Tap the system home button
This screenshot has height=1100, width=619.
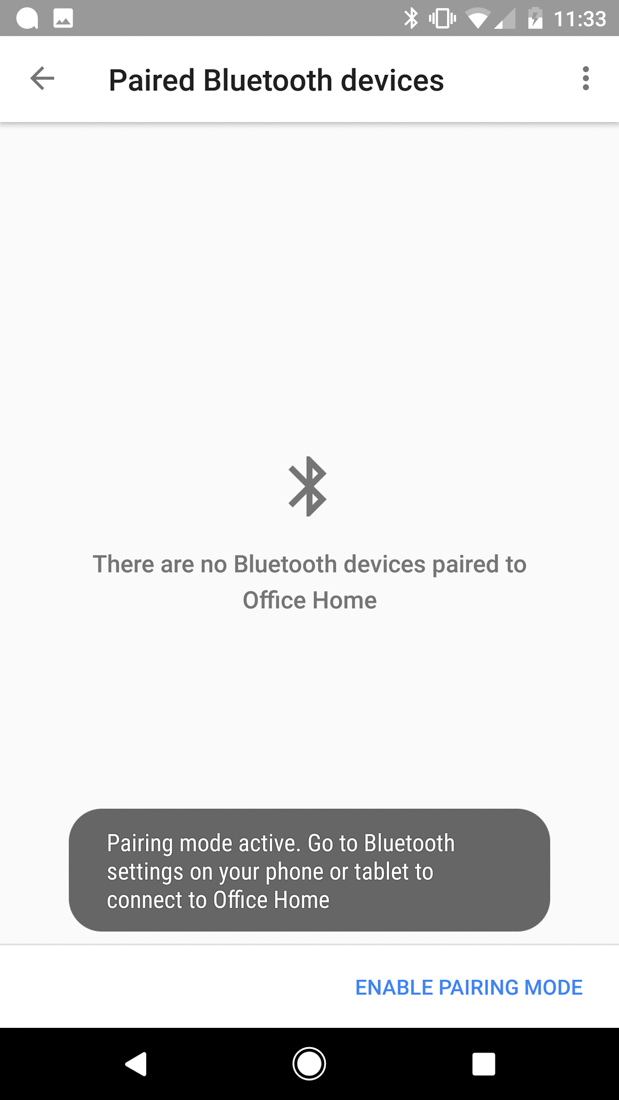pos(309,1064)
